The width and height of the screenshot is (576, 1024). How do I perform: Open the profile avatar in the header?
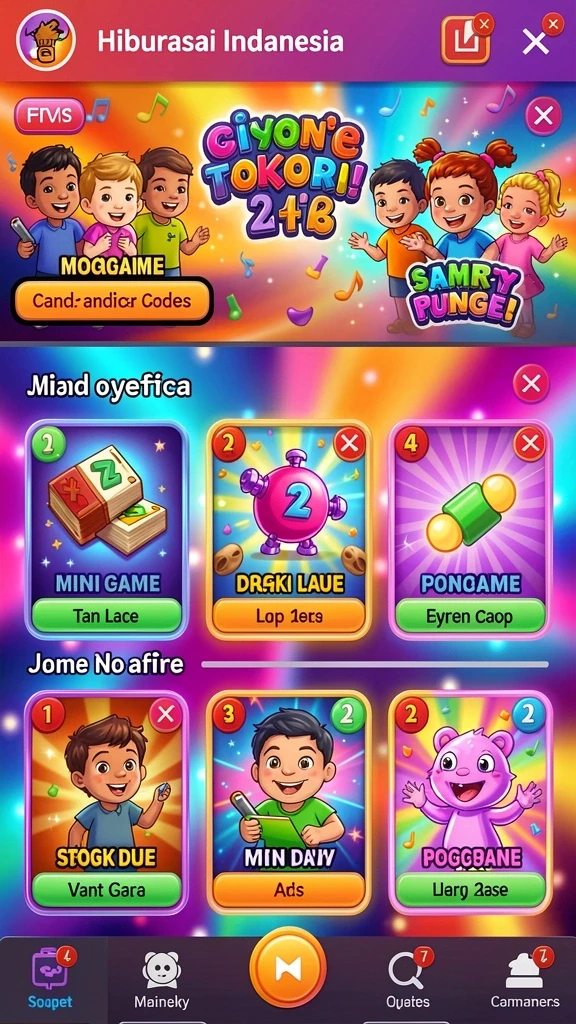tap(46, 40)
